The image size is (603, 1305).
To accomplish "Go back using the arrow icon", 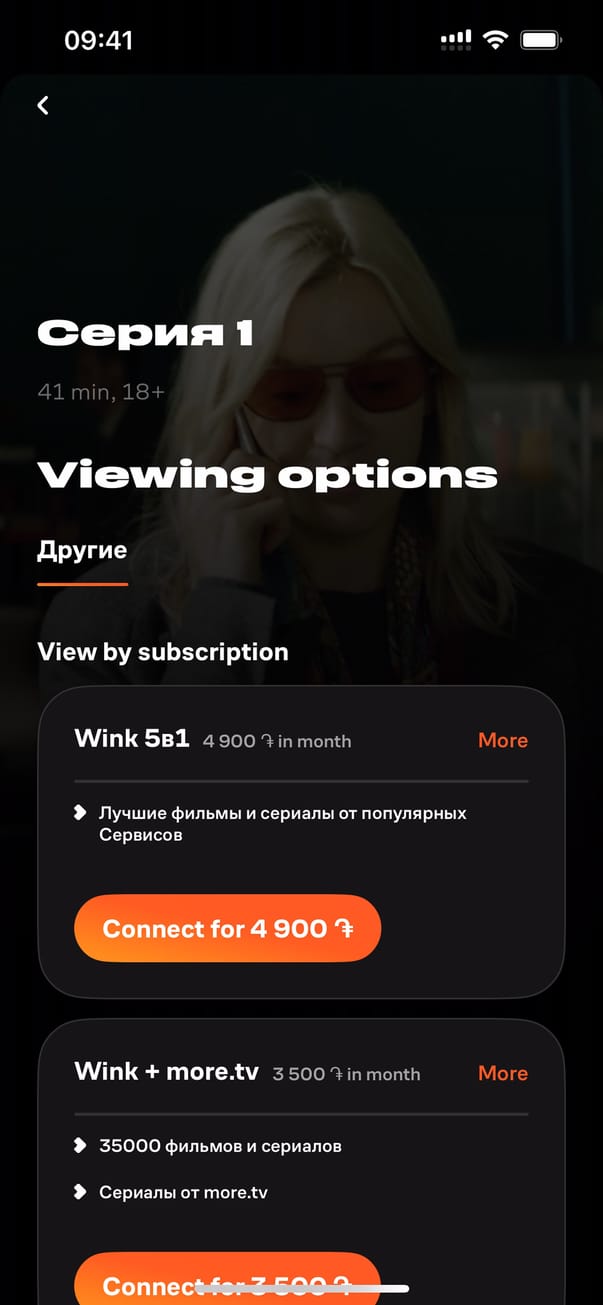I will coord(43,105).
